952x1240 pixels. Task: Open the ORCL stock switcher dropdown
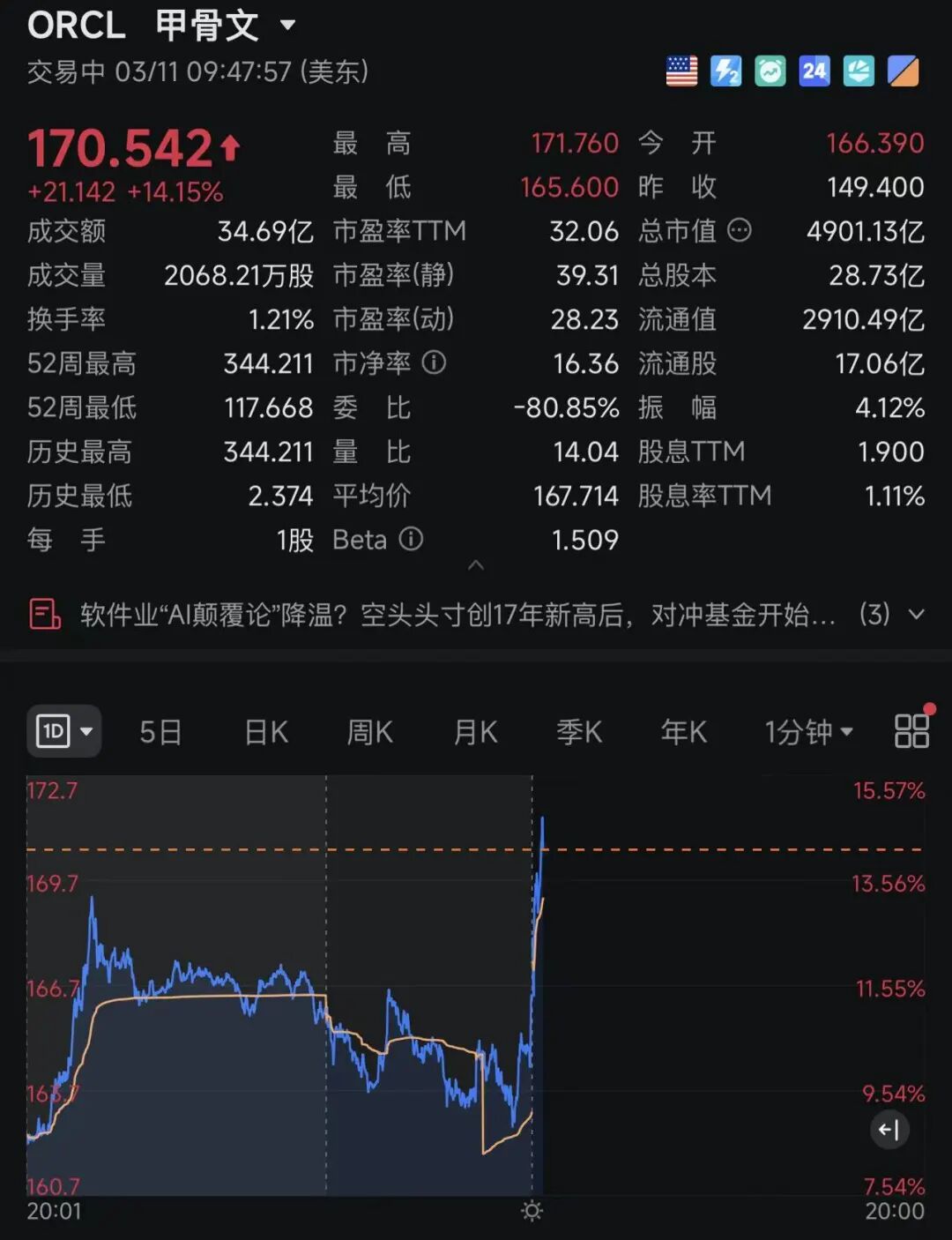[287, 26]
